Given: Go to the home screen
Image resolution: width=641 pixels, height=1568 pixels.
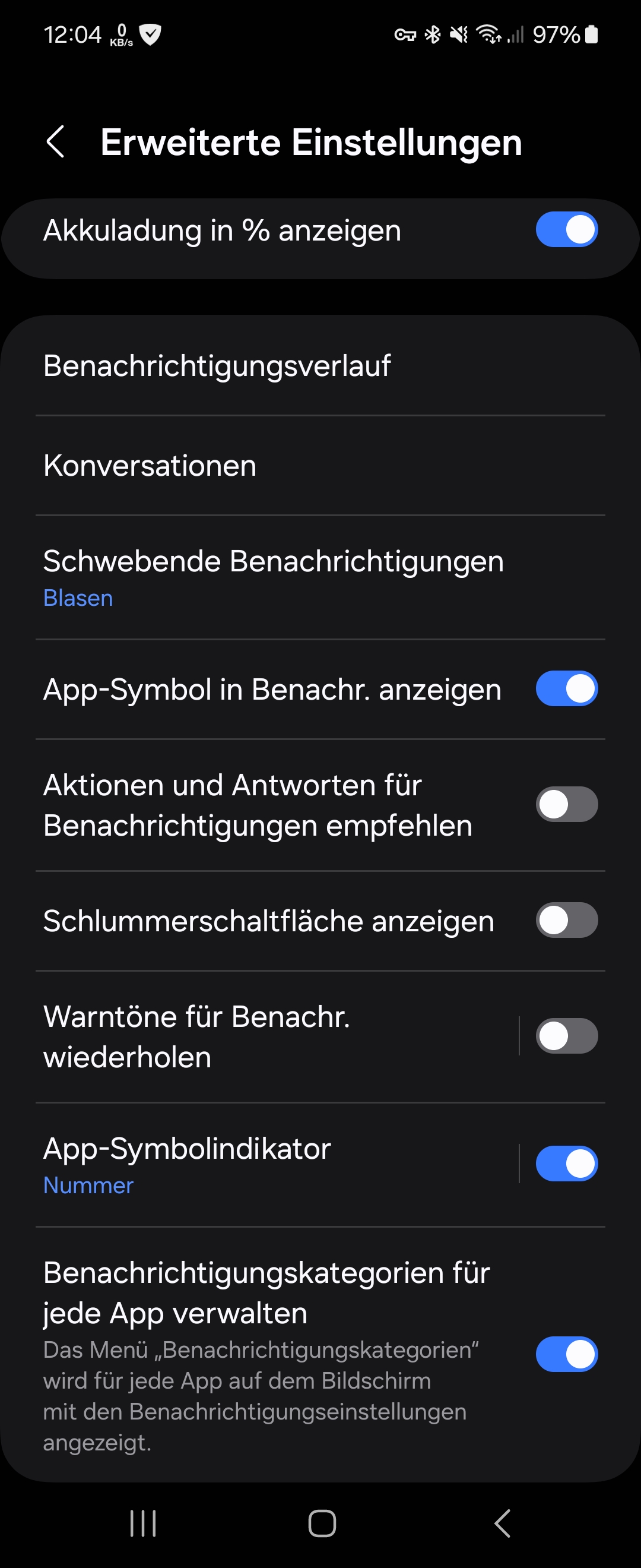Looking at the screenshot, I should [x=322, y=1523].
